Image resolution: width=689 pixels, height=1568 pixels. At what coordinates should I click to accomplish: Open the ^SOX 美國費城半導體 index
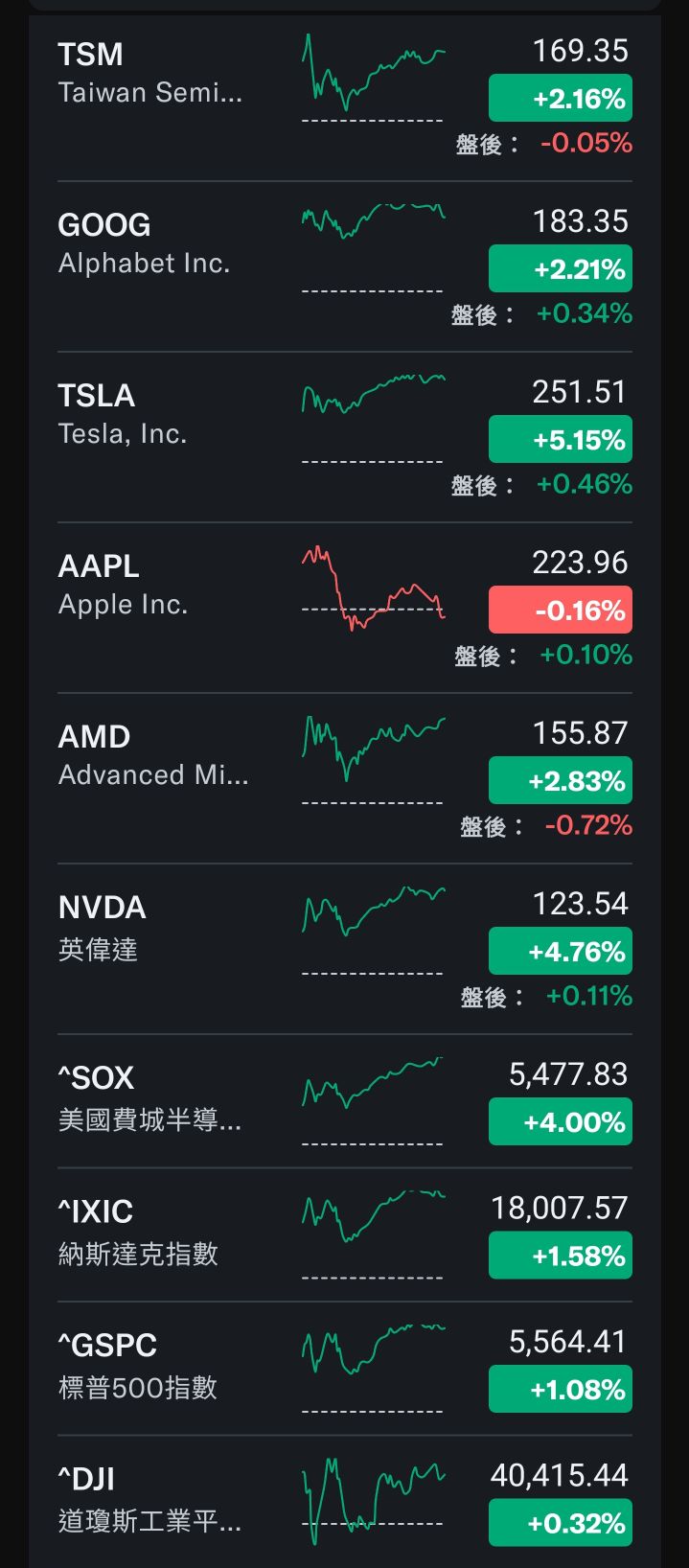(149, 1098)
